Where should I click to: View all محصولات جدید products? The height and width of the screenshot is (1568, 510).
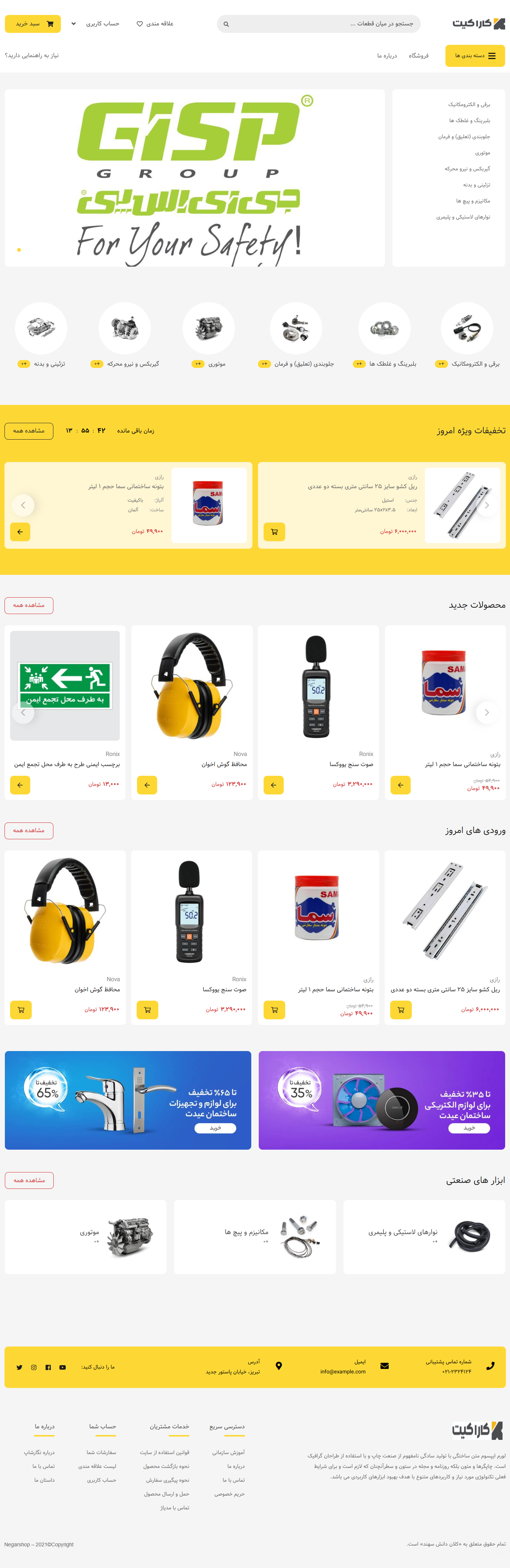[x=29, y=605]
